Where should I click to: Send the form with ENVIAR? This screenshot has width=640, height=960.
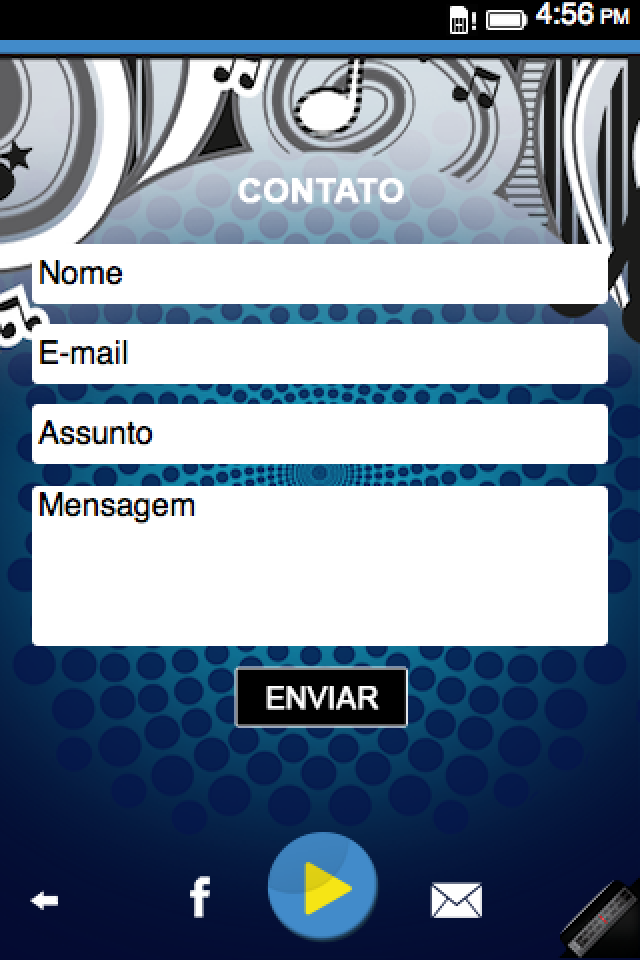point(321,697)
